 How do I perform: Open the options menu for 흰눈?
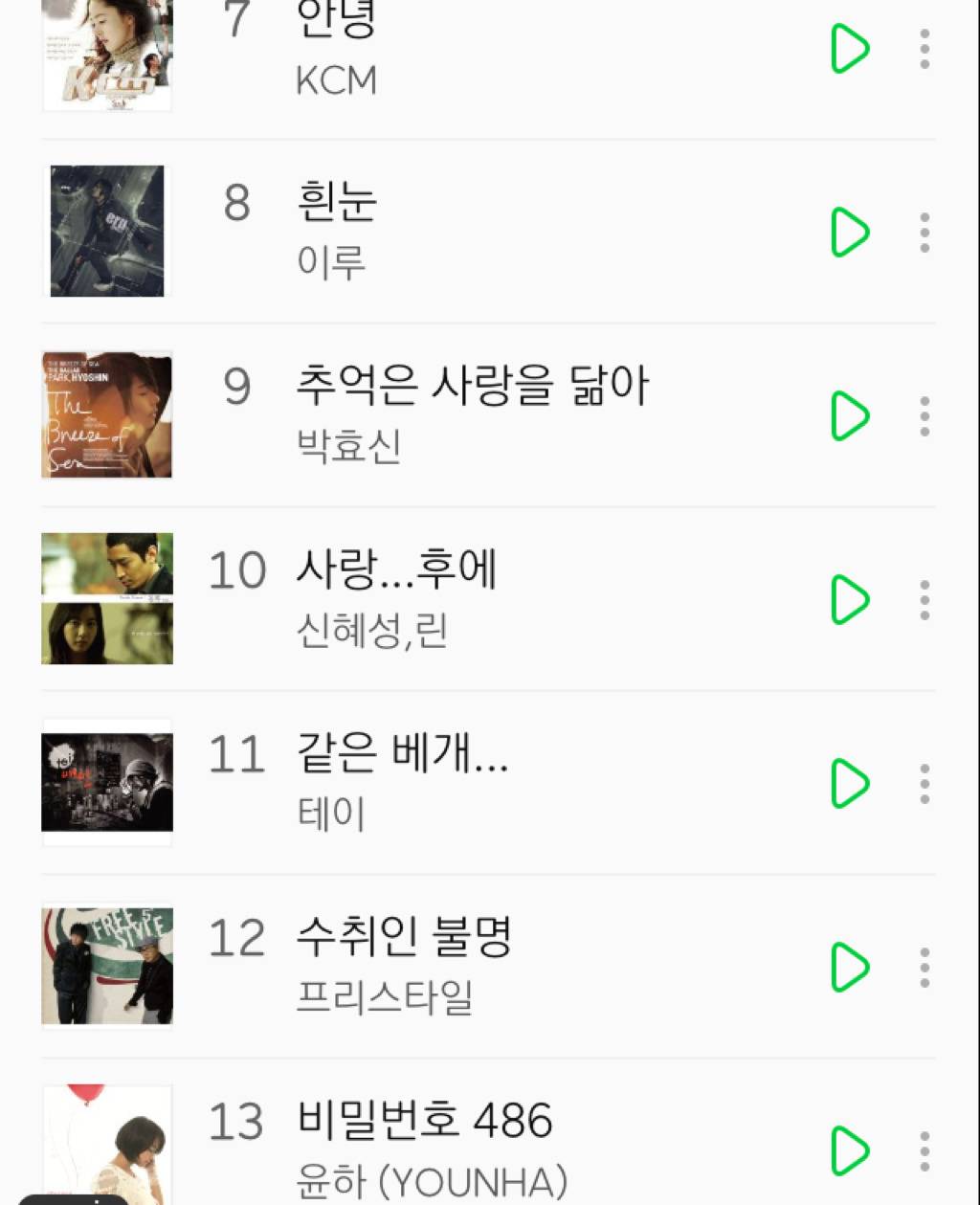tap(924, 231)
